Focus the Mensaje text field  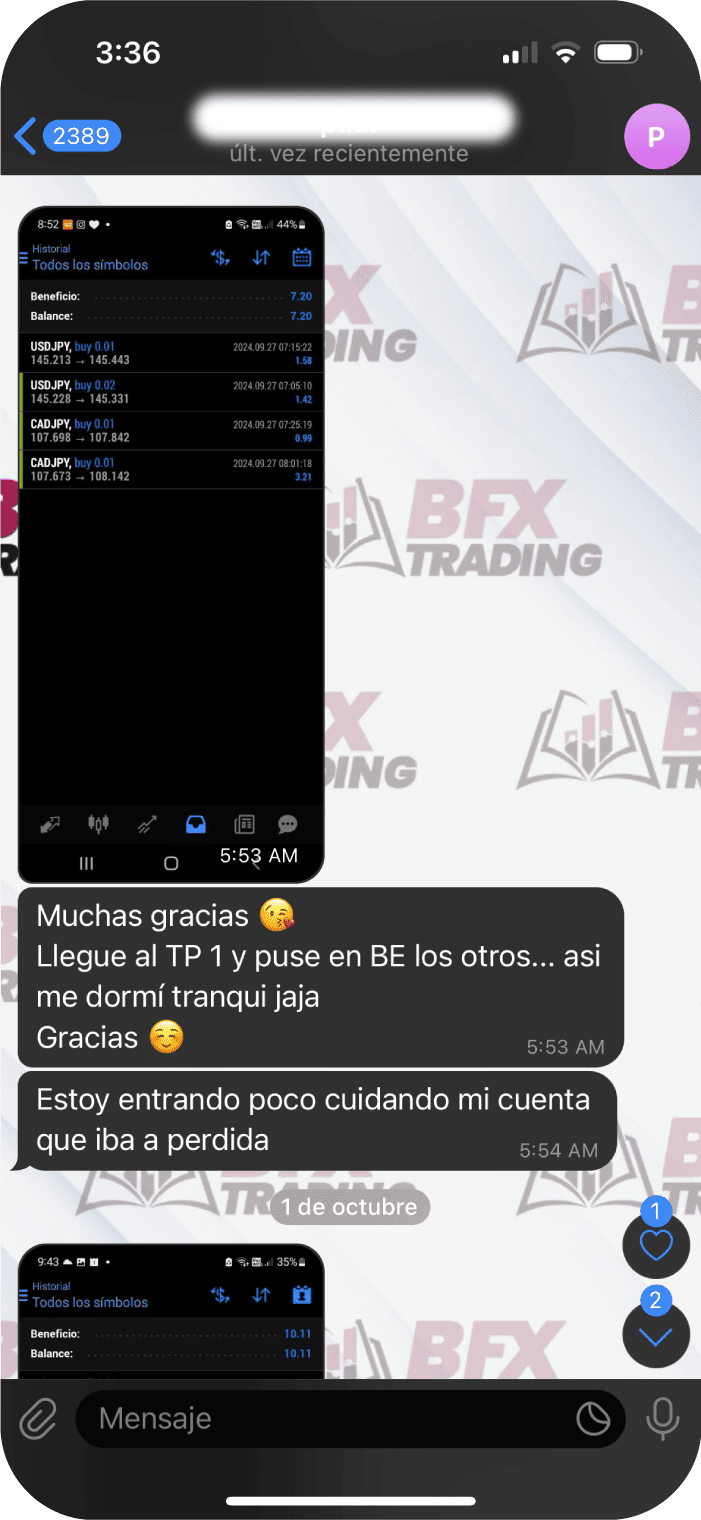(x=330, y=1418)
